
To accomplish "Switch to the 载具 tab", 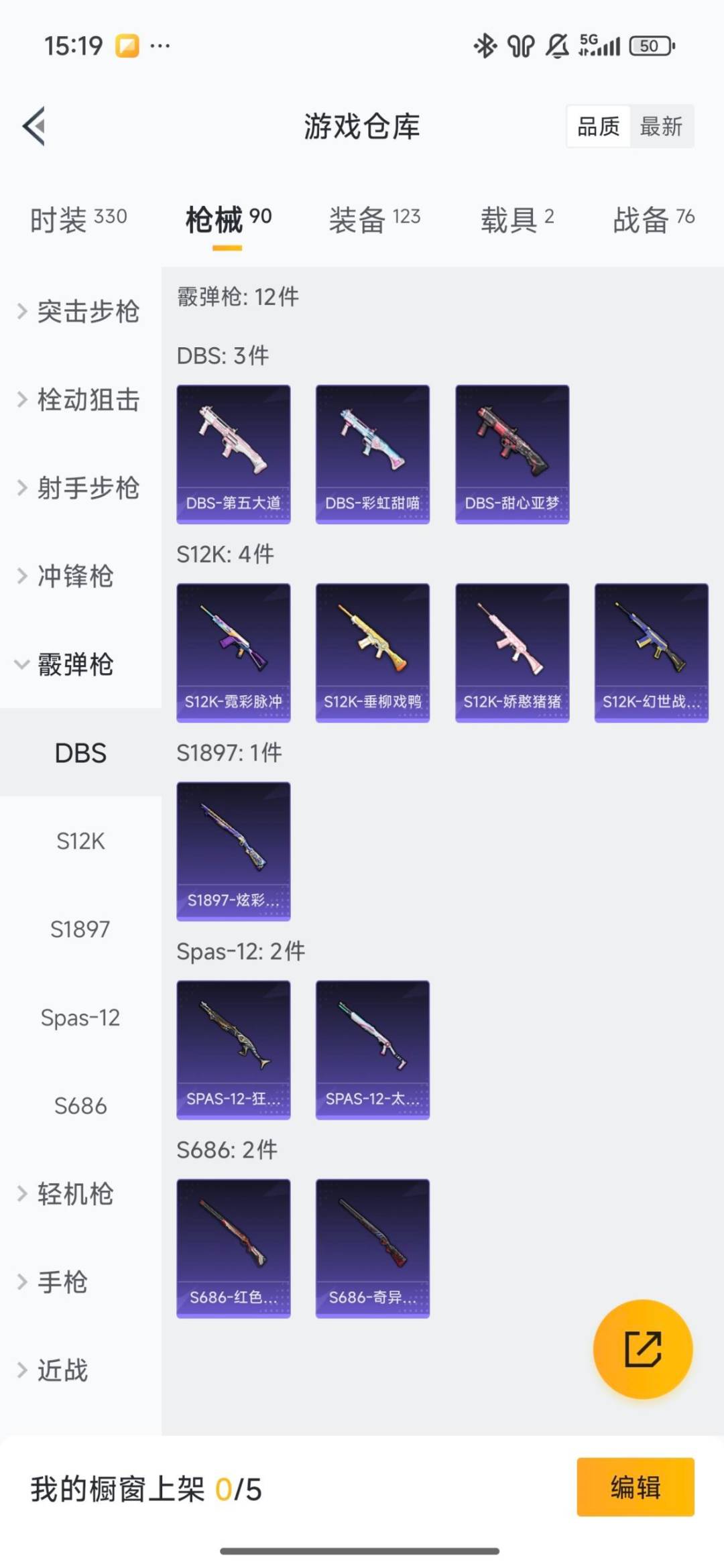I will point(517,219).
